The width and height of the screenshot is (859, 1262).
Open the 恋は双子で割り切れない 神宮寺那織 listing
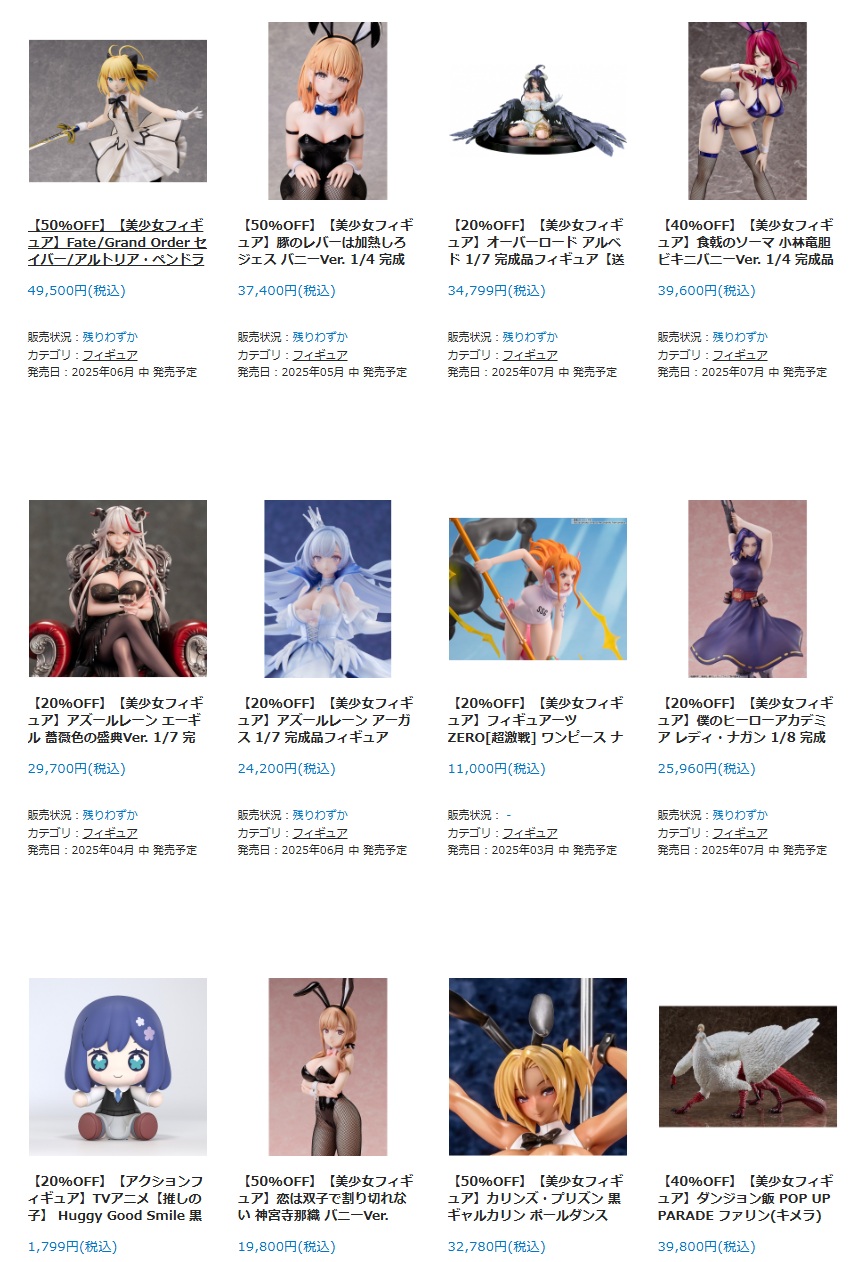point(327,1198)
